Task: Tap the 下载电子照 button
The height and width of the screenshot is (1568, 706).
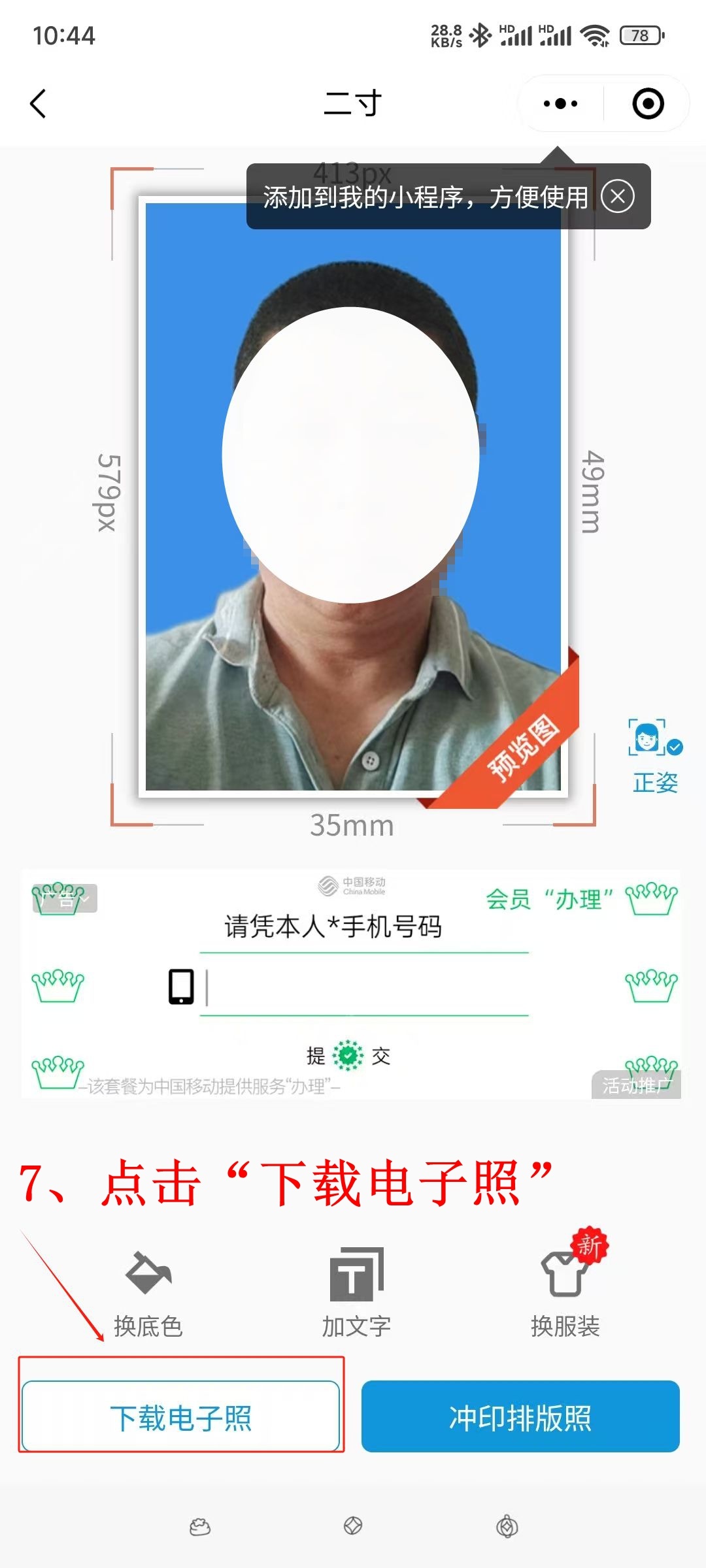Action: click(x=181, y=1418)
